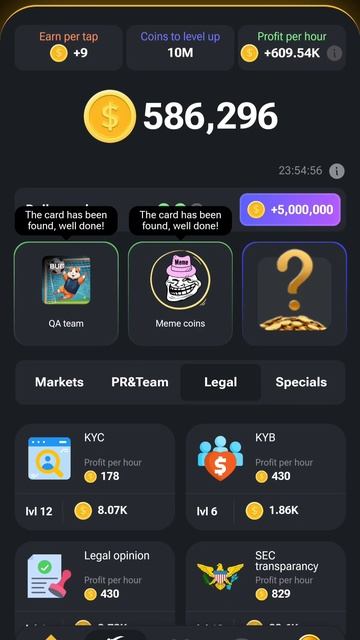
Task: Open the QA team combo card
Action: pos(66,293)
